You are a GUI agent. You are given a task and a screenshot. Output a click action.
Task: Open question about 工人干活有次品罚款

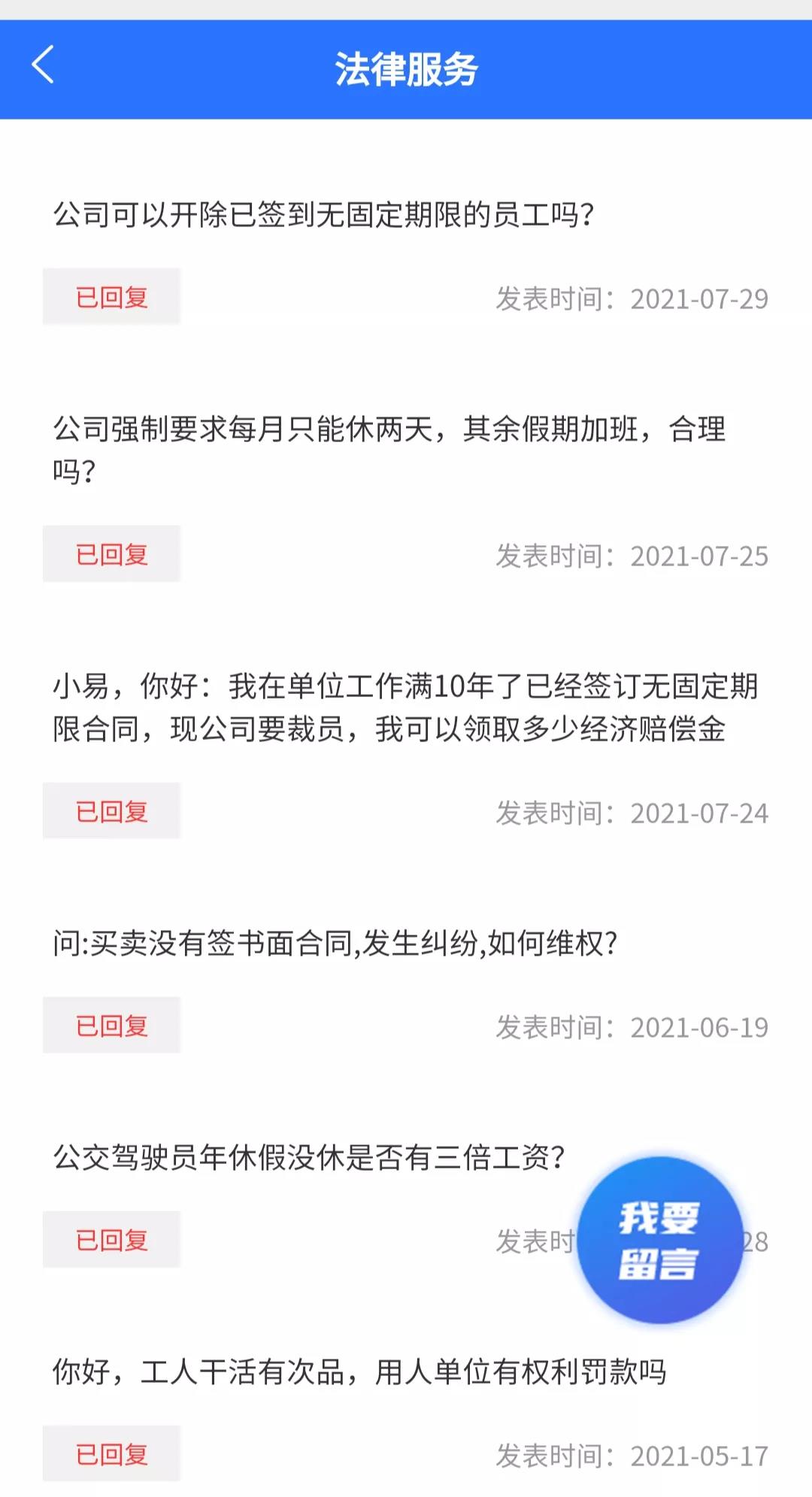pyautogui.click(x=359, y=1371)
